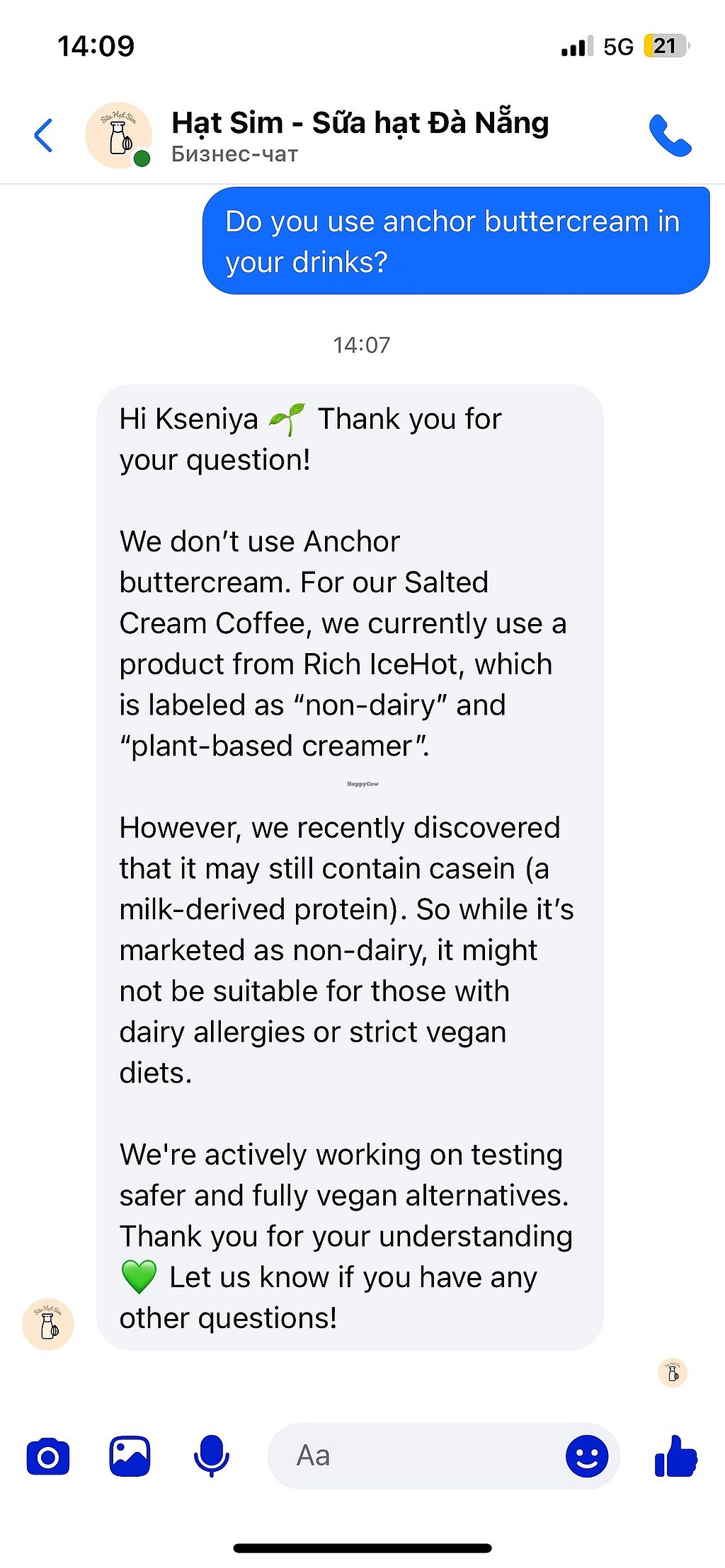725x1568 pixels.
Task: Record a voice message
Action: point(211,1456)
